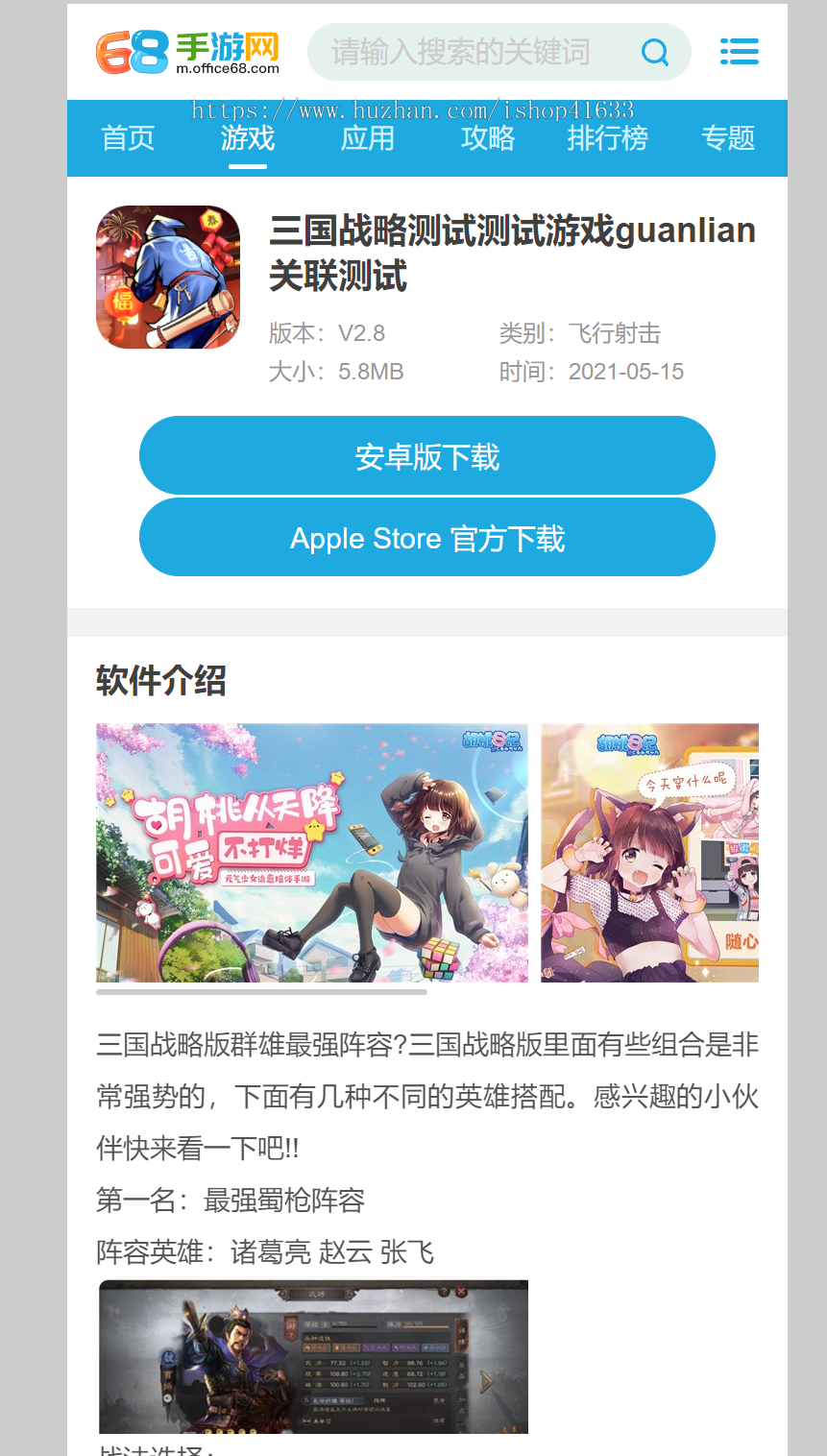Tap the magnifier search icon
827x1456 pixels.
coord(655,52)
